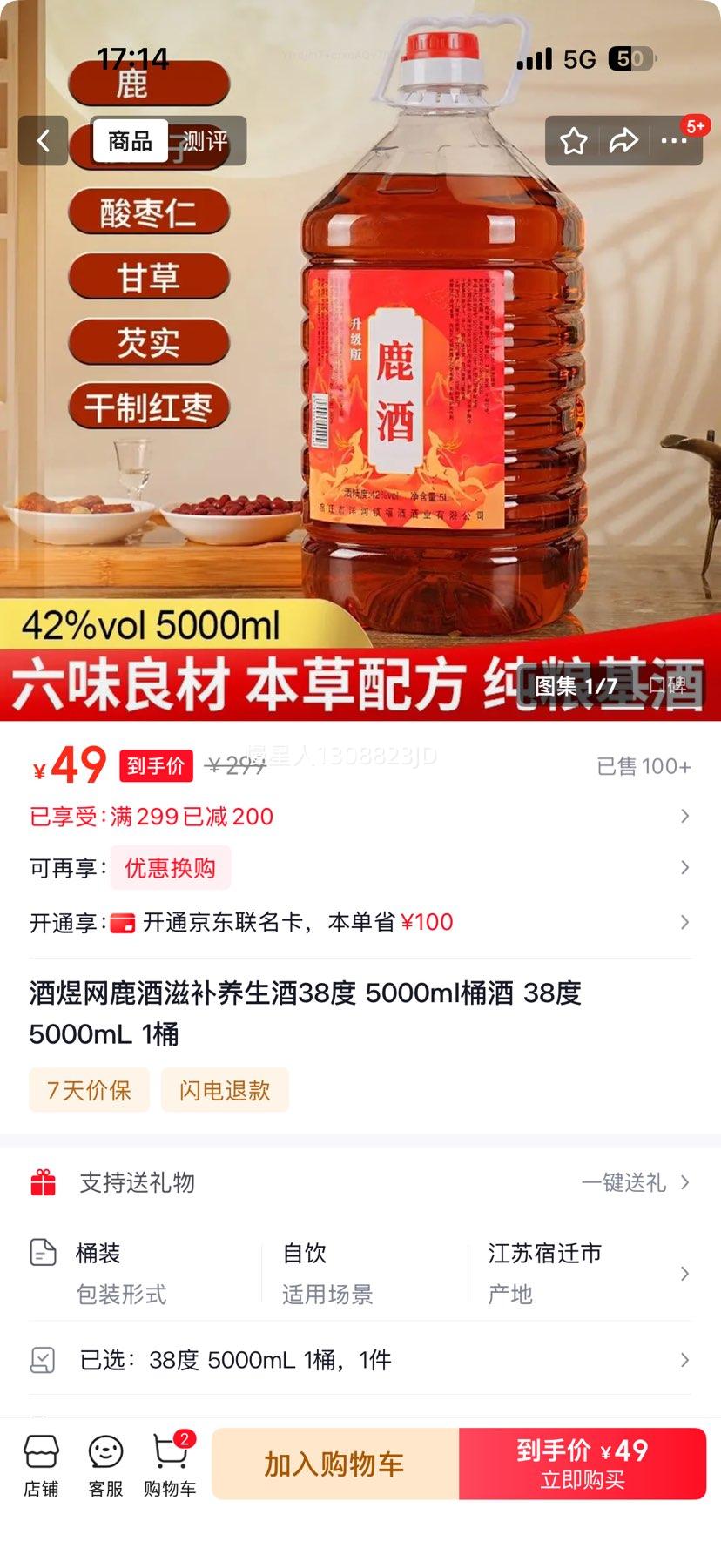Open the 店铺 shop icon in bottom bar
721x1568 pixels.
[42, 1463]
